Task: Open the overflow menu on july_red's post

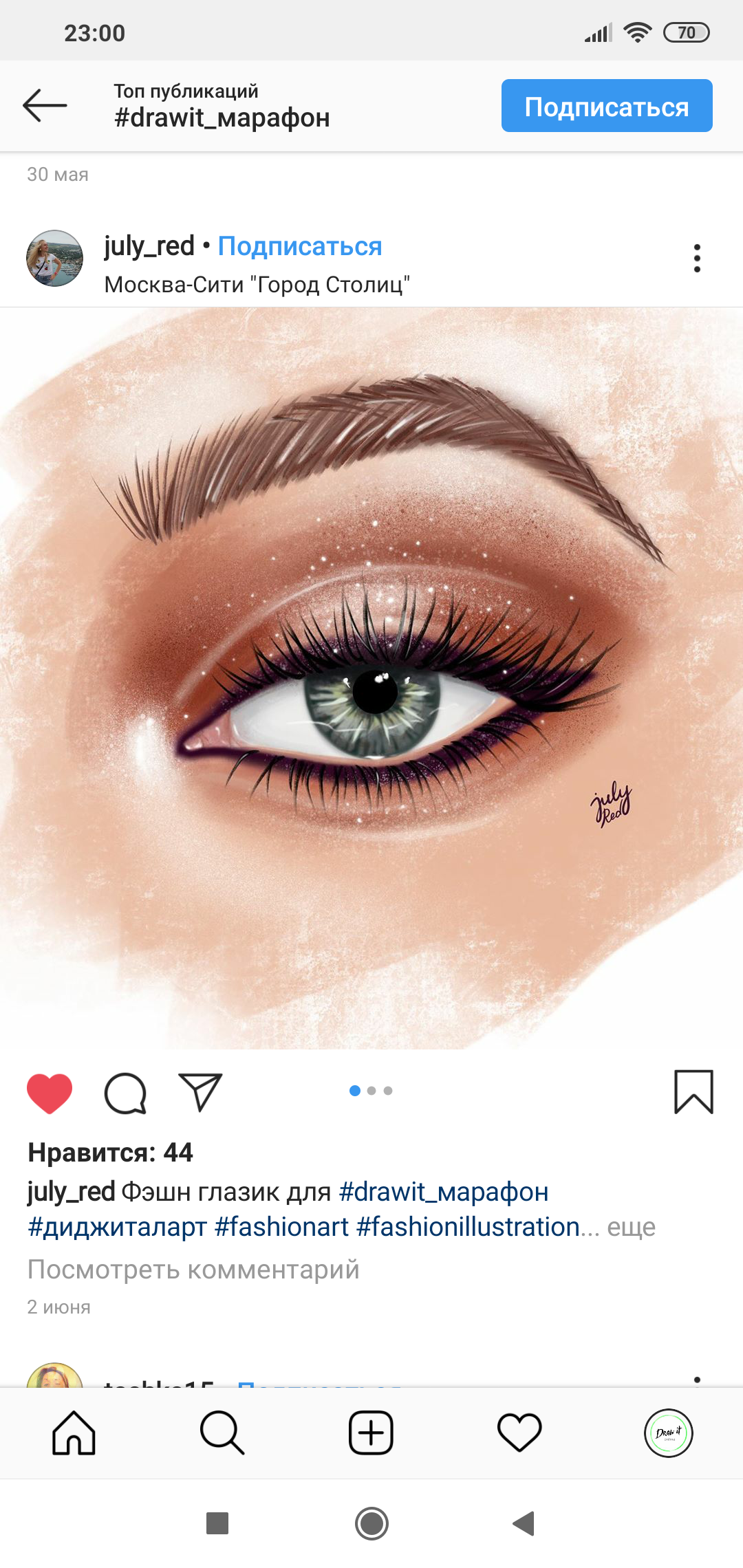Action: [x=697, y=259]
